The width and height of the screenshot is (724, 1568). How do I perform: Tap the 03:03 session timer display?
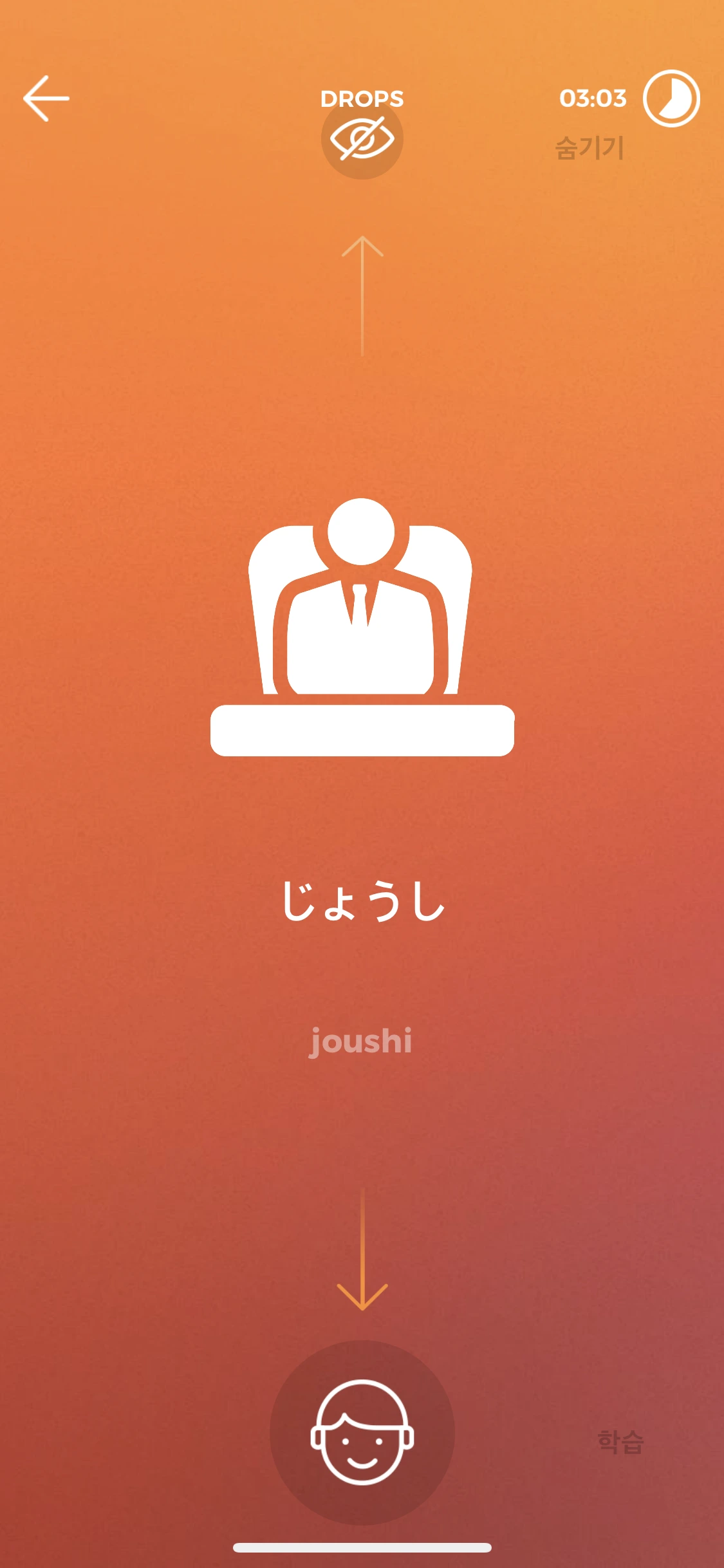592,98
